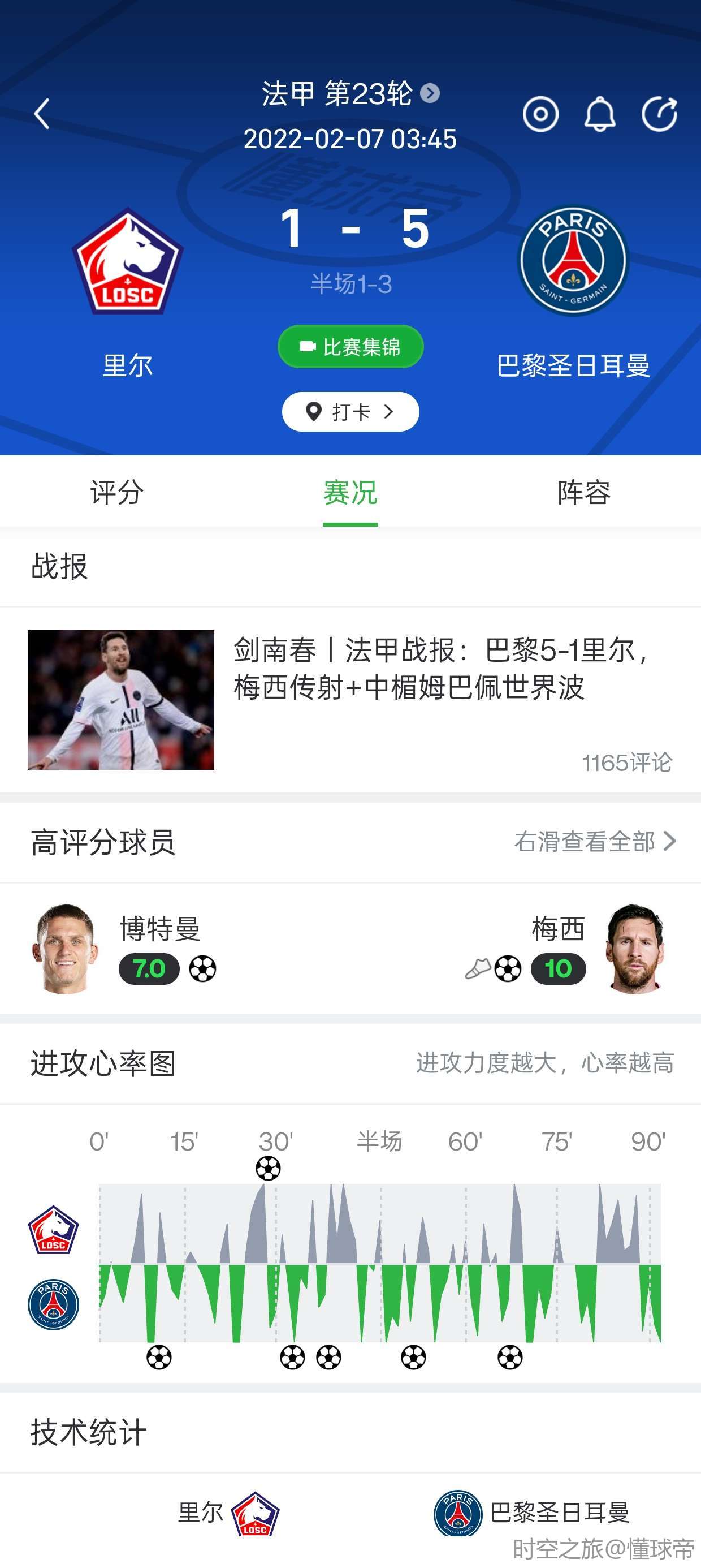Switch to the 阵容 lineup tab

(x=584, y=492)
